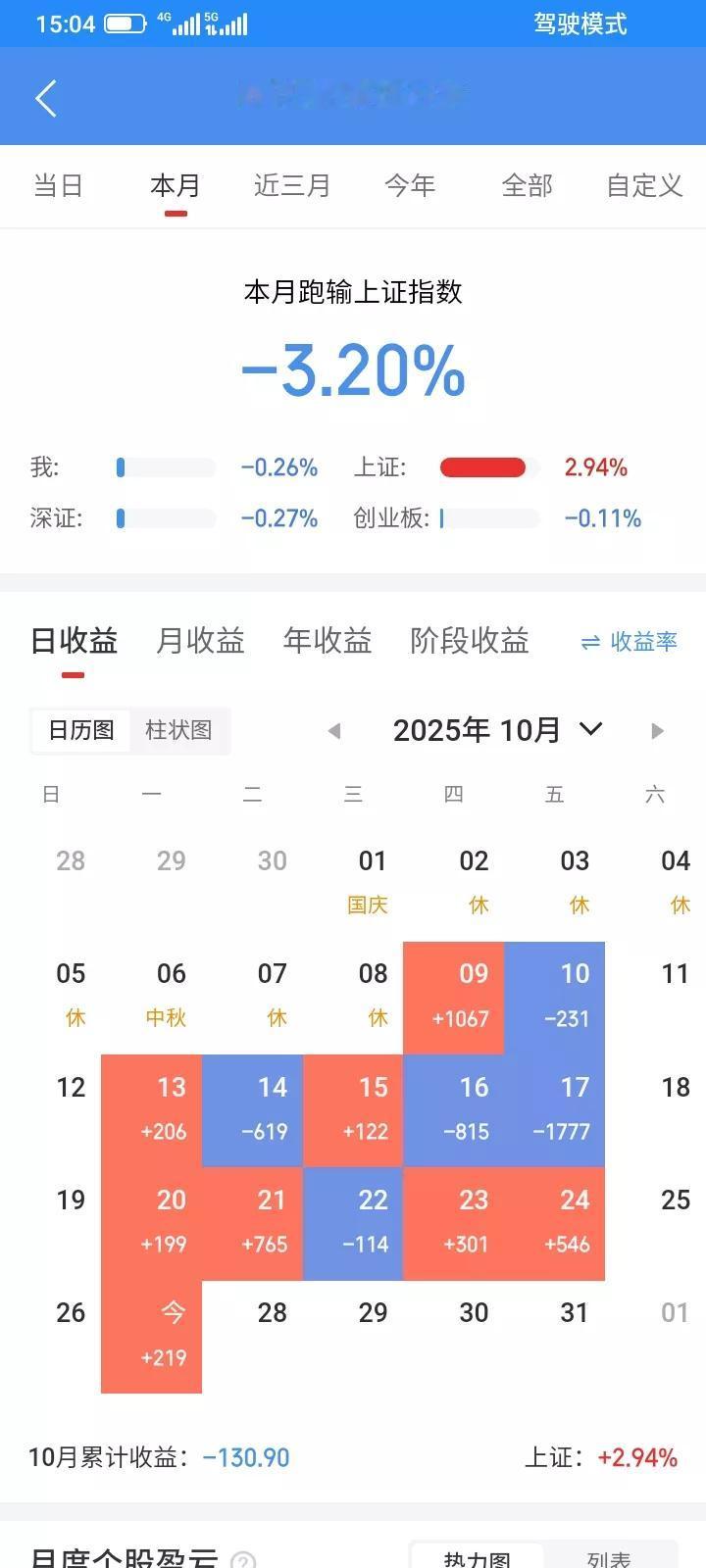Go to previous month with the left arrow
Screen dimensions: 706x1568
coord(334,730)
